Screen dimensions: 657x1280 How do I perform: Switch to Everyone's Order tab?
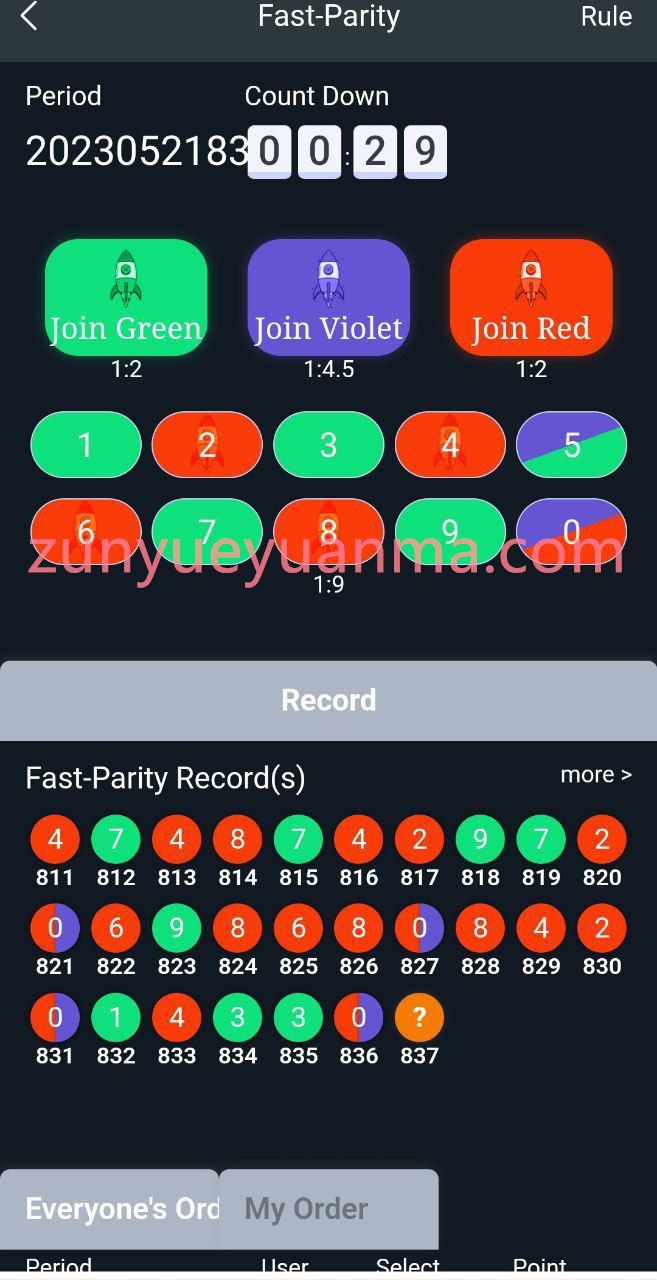[x=109, y=1209]
